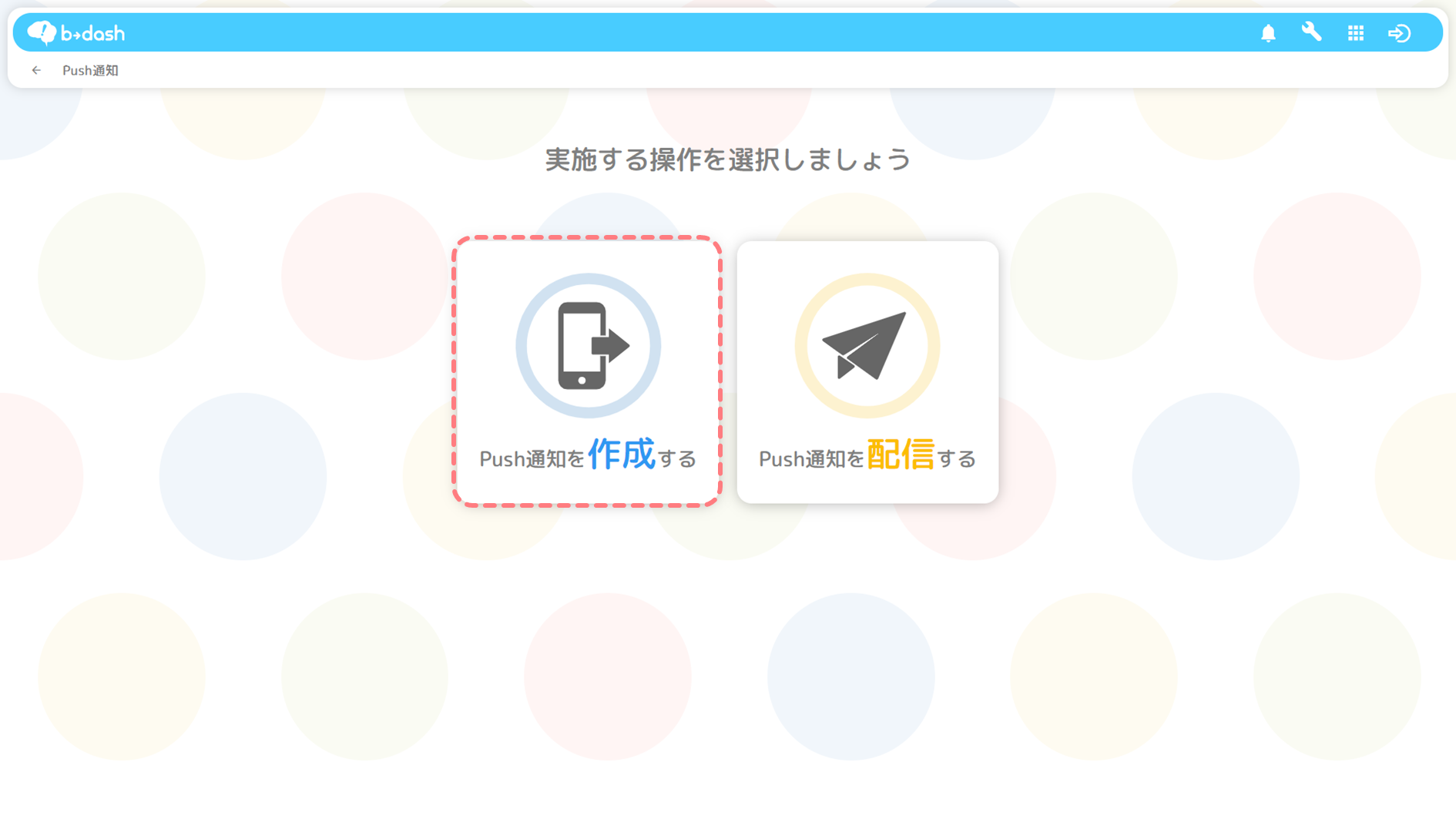Viewport: 1456px width, 819px height.
Task: Open the wrench settings icon
Action: (x=1311, y=32)
